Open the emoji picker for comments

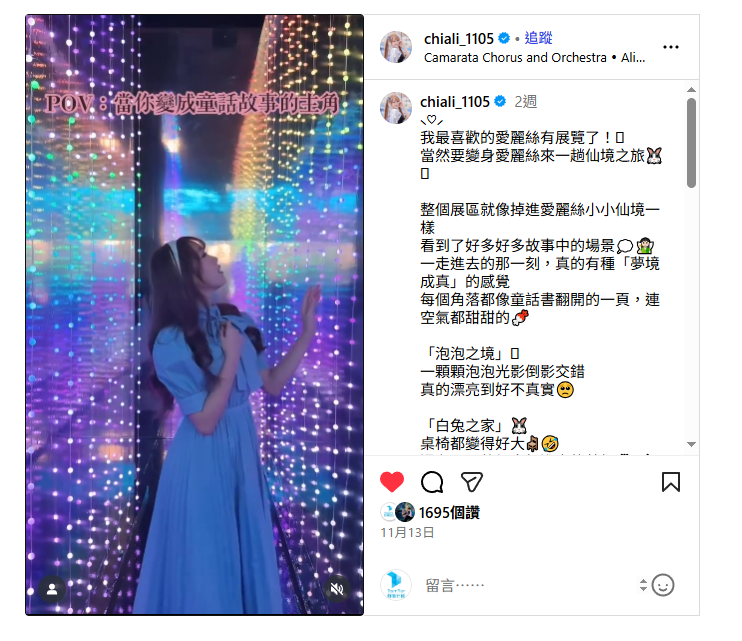coord(662,585)
